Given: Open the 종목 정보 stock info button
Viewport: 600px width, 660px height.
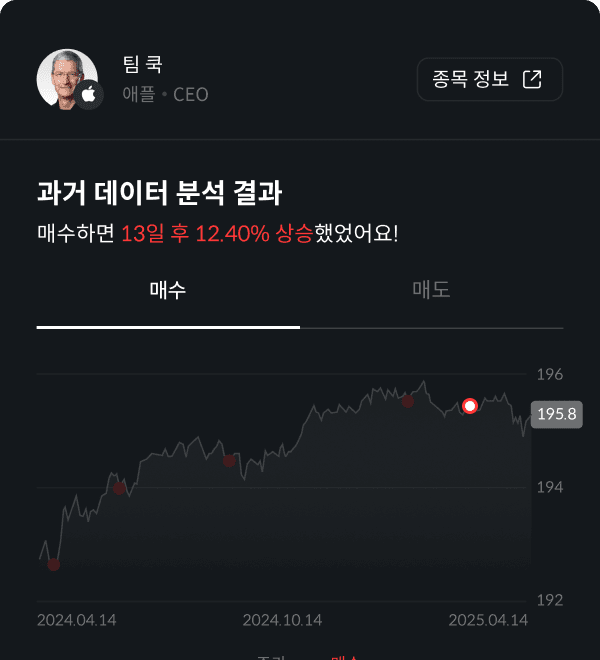Looking at the screenshot, I should (489, 80).
